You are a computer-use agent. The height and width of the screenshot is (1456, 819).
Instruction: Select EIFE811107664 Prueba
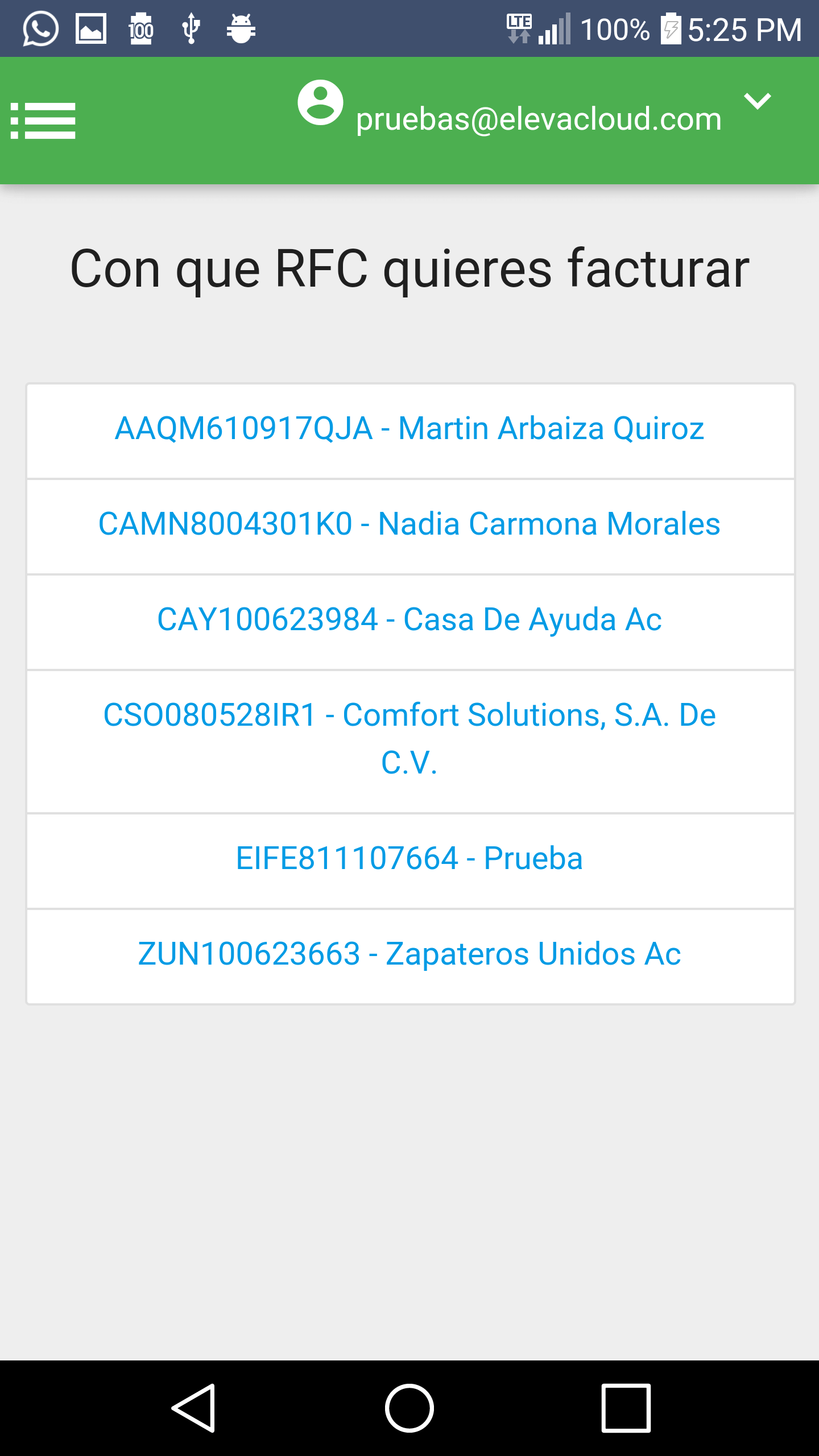410,861
